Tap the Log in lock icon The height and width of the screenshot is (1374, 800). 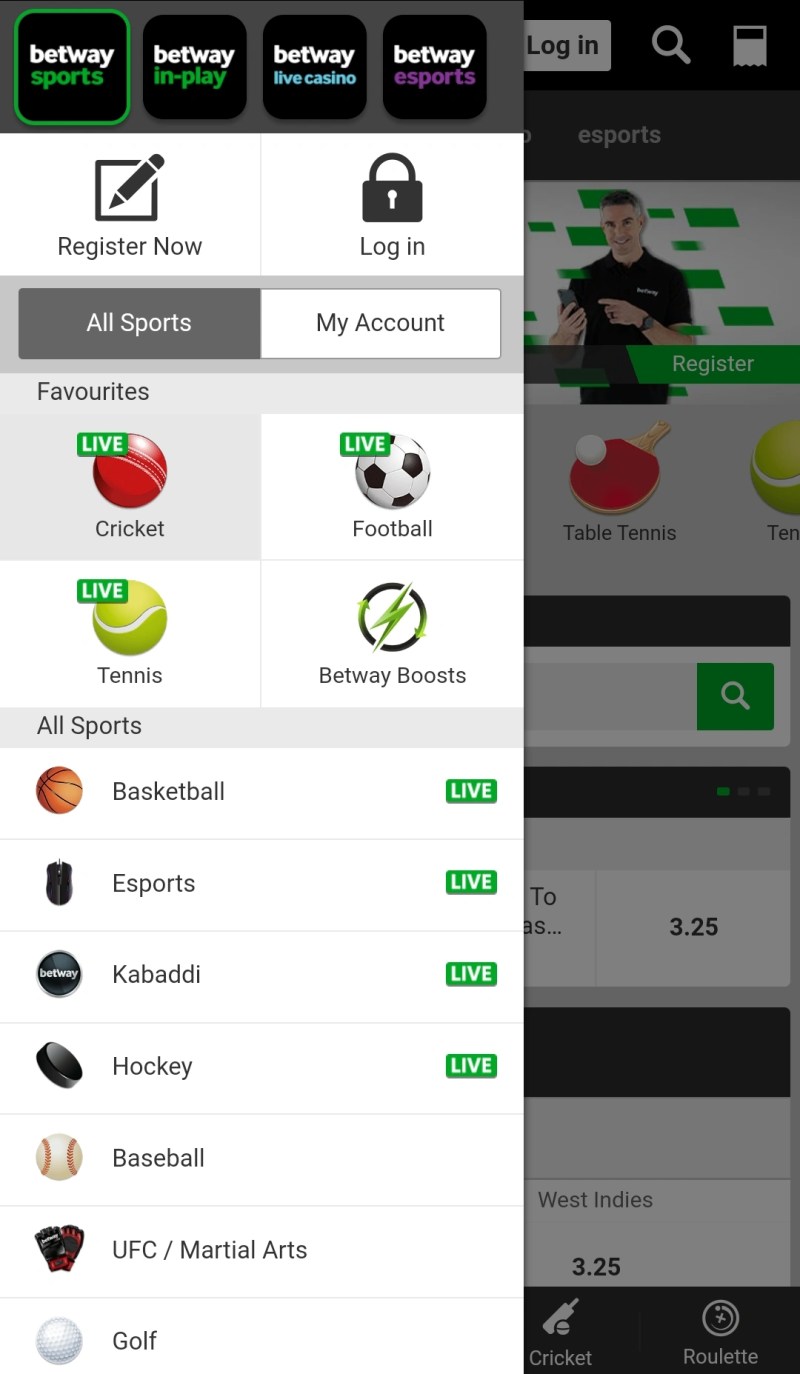point(392,190)
